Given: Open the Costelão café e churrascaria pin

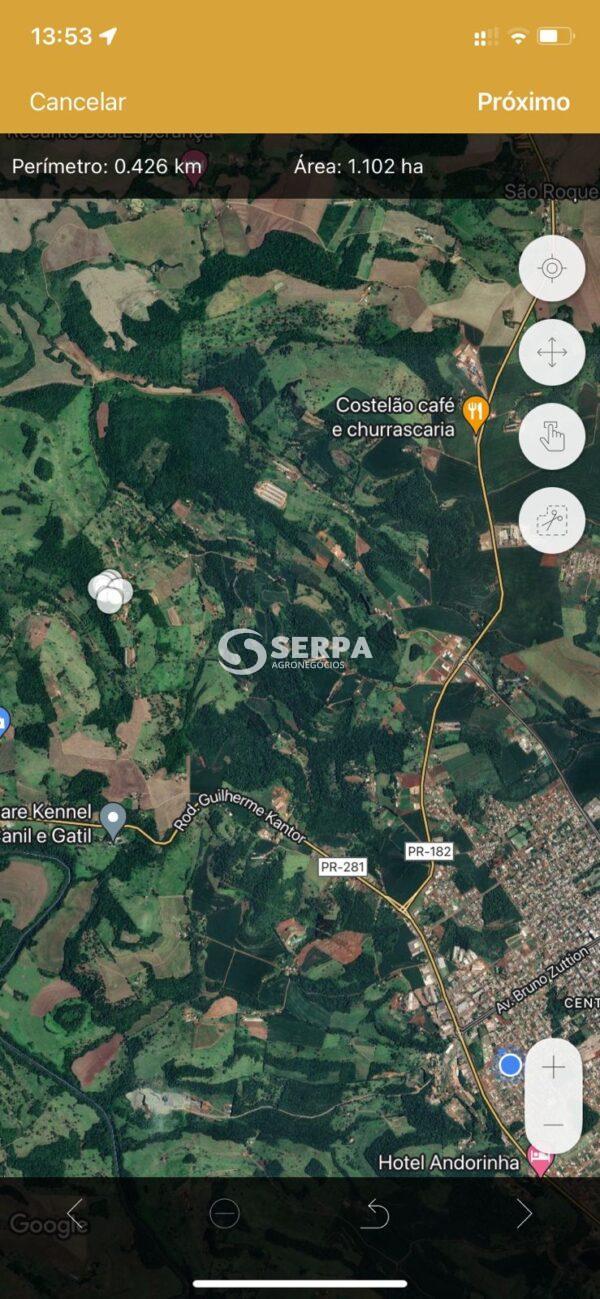Looking at the screenshot, I should [x=477, y=412].
